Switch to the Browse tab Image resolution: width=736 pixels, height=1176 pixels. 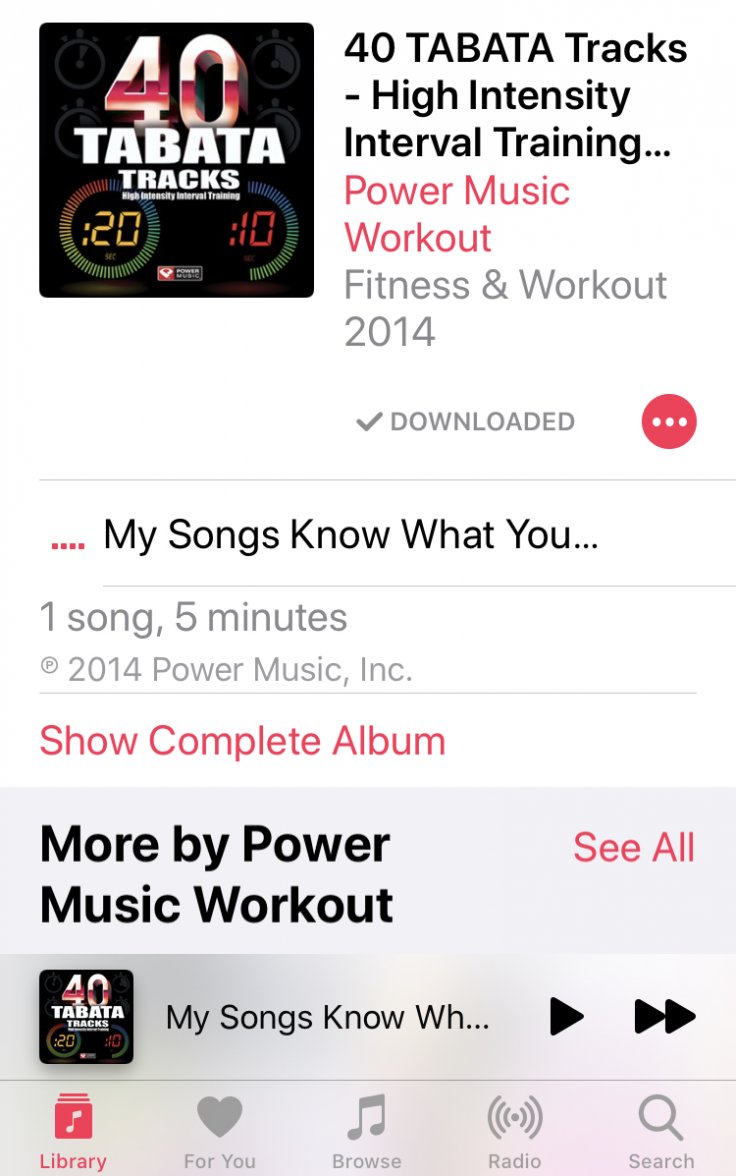tap(367, 1131)
